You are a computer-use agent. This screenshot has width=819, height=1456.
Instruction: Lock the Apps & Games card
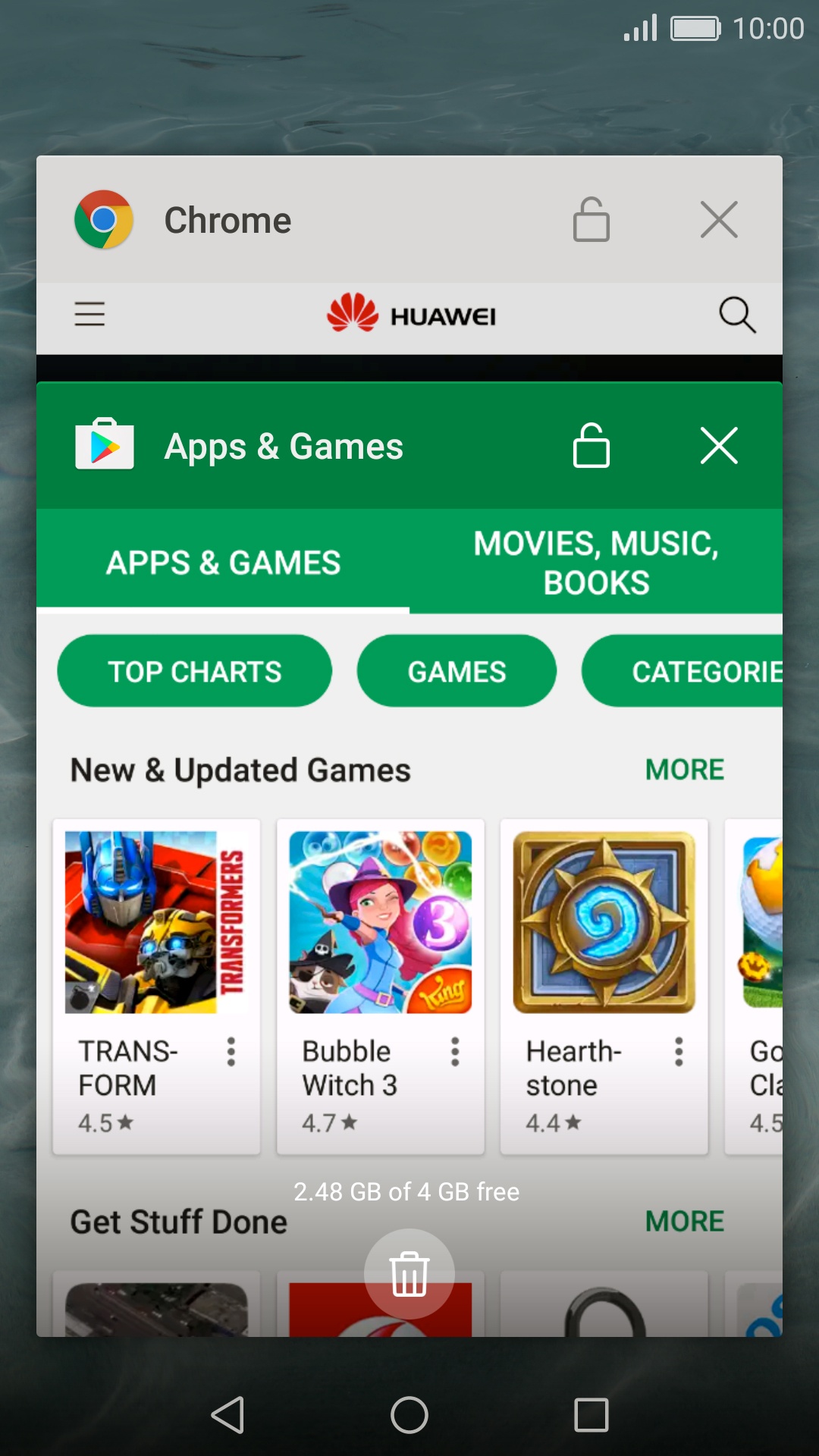click(x=591, y=445)
